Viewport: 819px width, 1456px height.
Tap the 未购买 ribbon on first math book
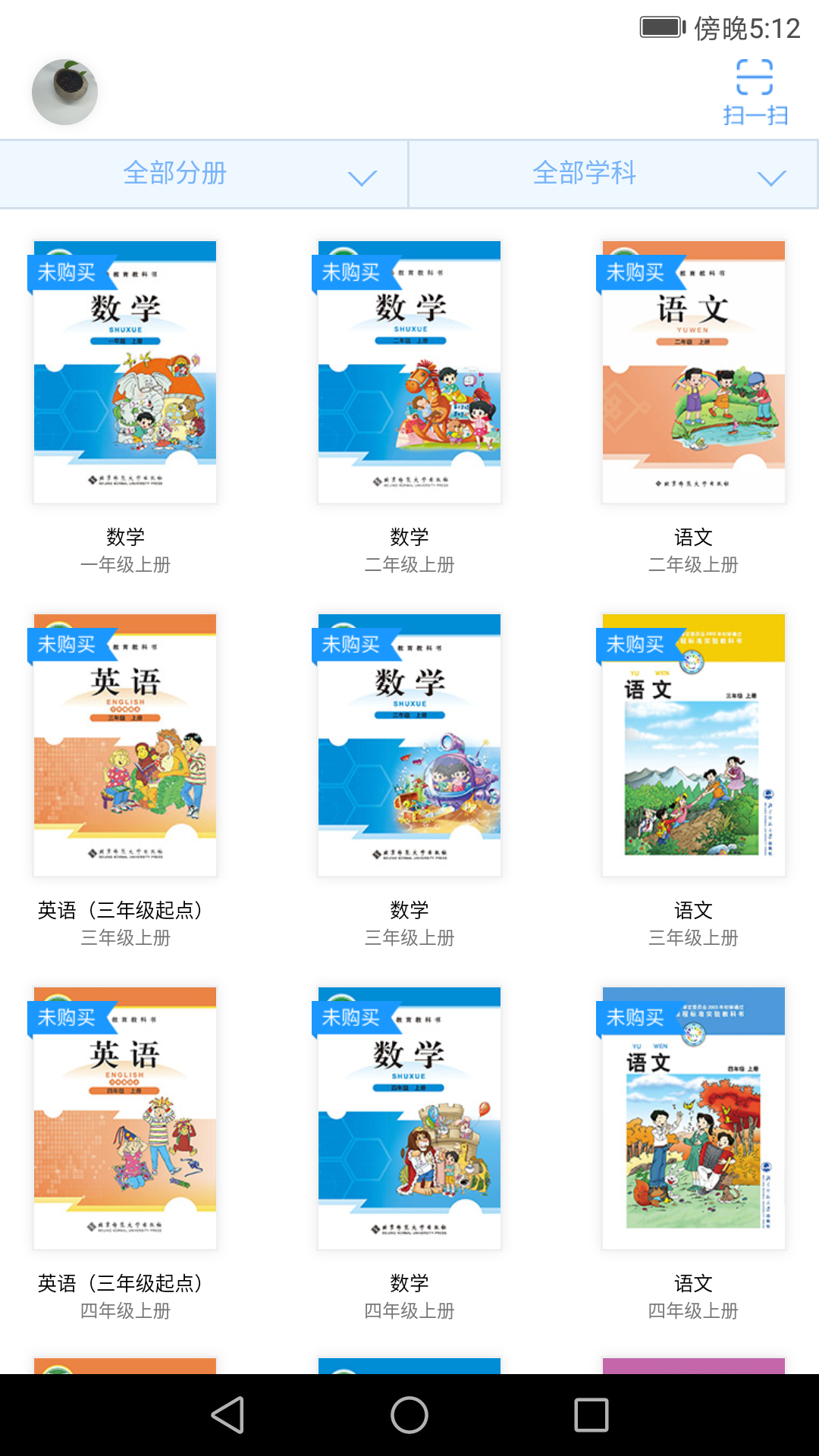tap(67, 273)
